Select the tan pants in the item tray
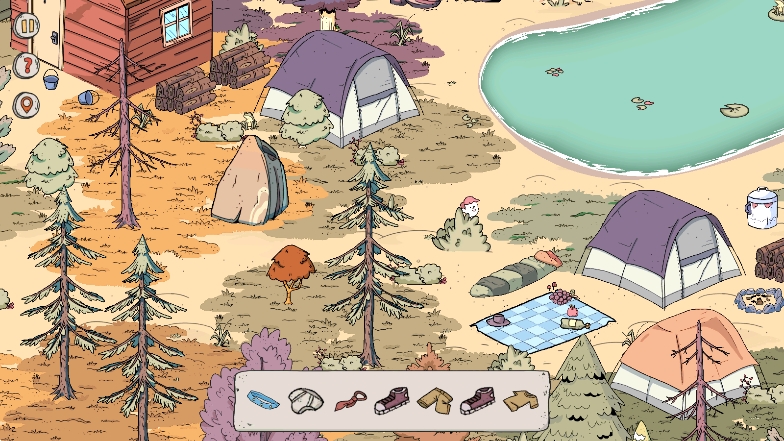Viewport: 784px width, 441px height. [x=435, y=402]
